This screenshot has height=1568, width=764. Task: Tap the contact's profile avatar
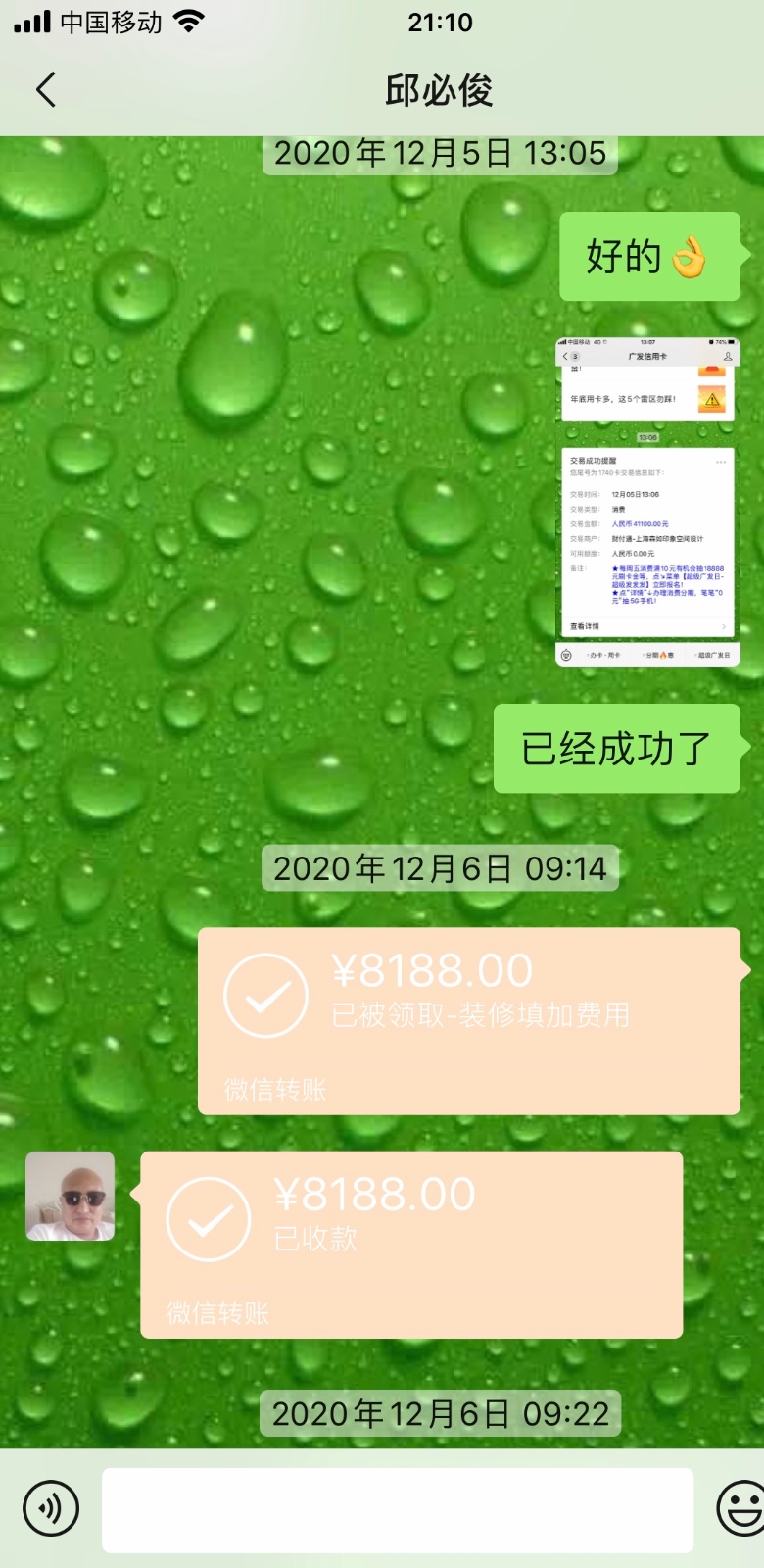(70, 1196)
